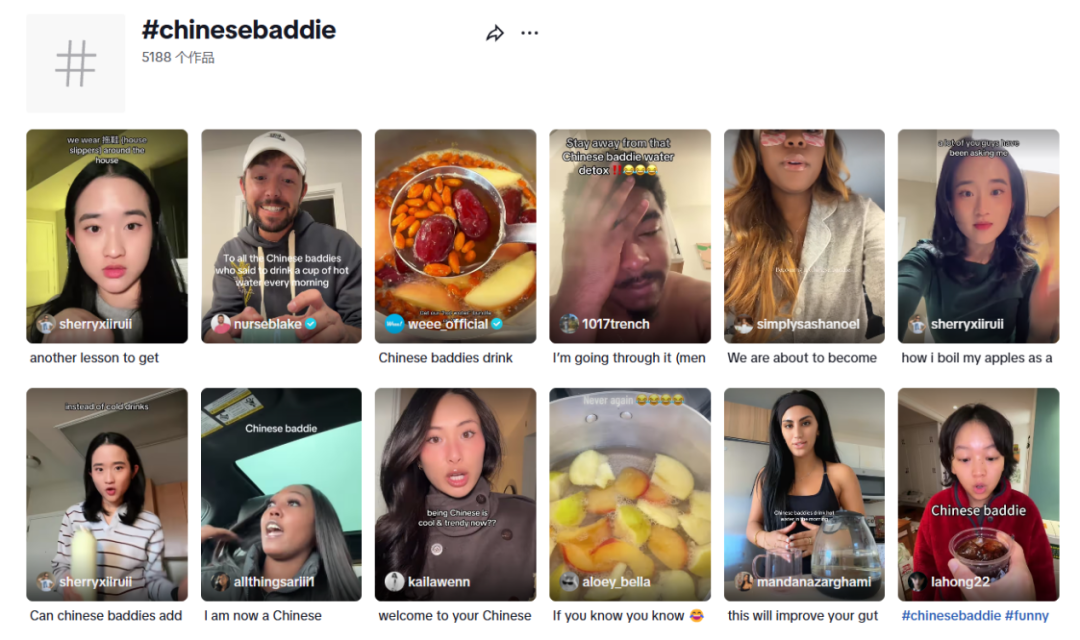Share the #chinesebaddie hashtag page

(x=494, y=34)
